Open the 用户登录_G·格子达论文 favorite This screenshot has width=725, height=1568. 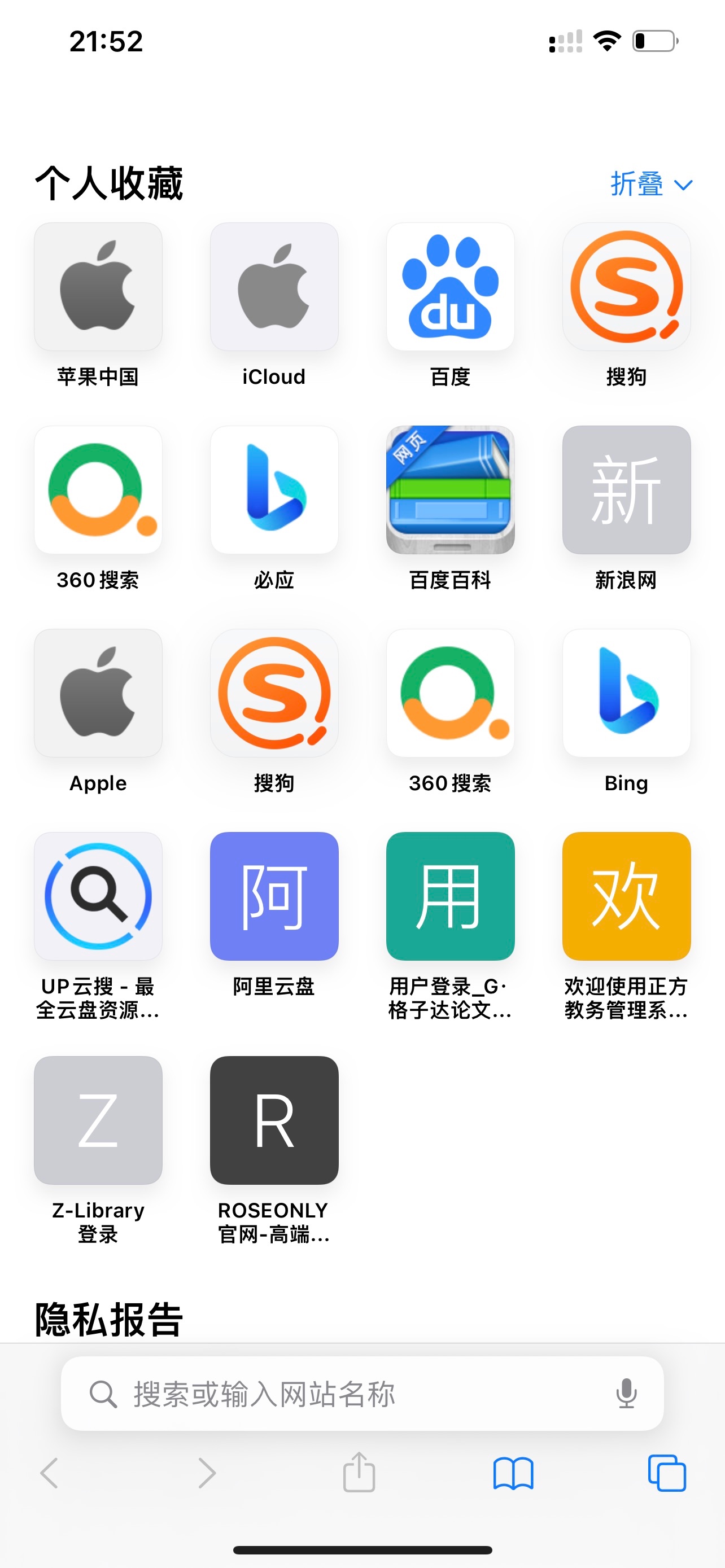[450, 896]
